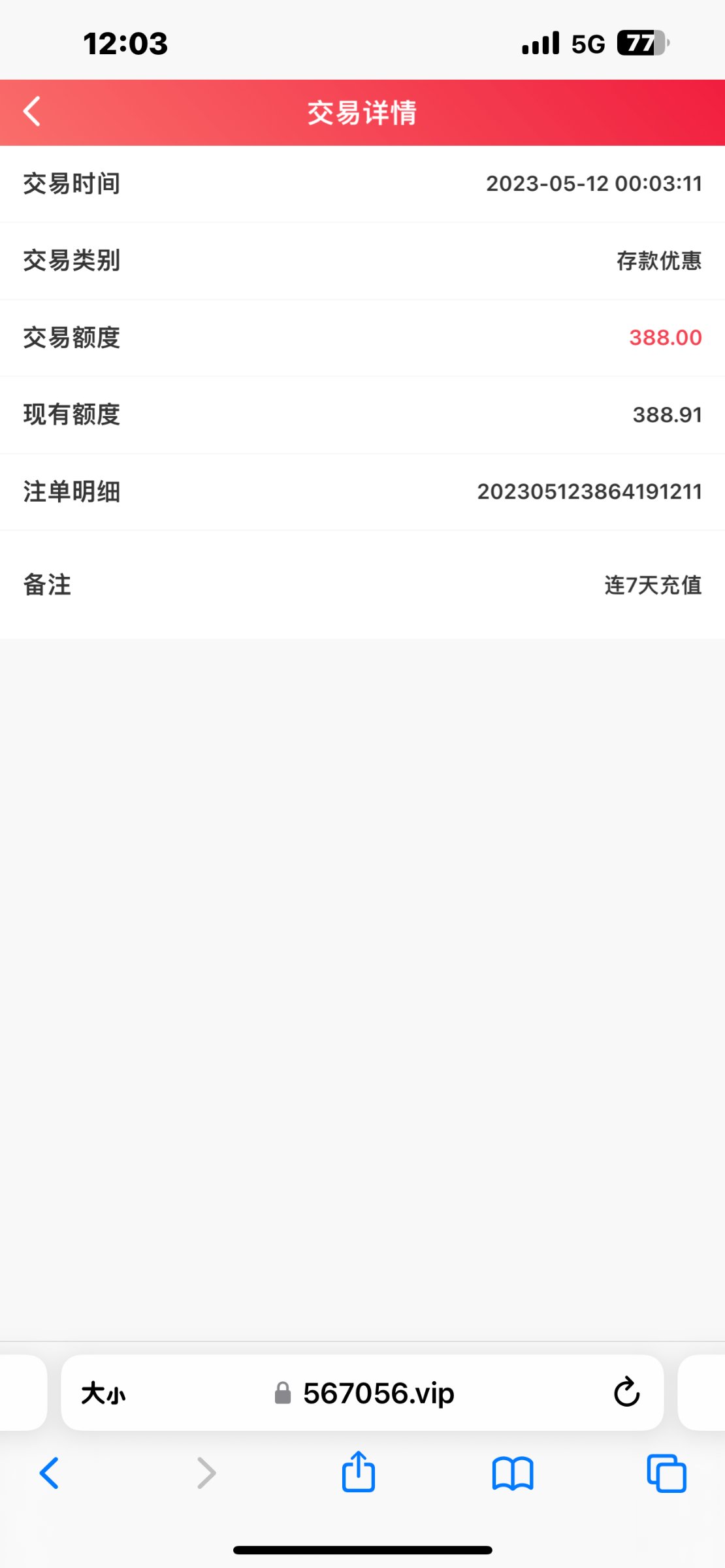Navigate back in Safari history

tap(50, 1473)
